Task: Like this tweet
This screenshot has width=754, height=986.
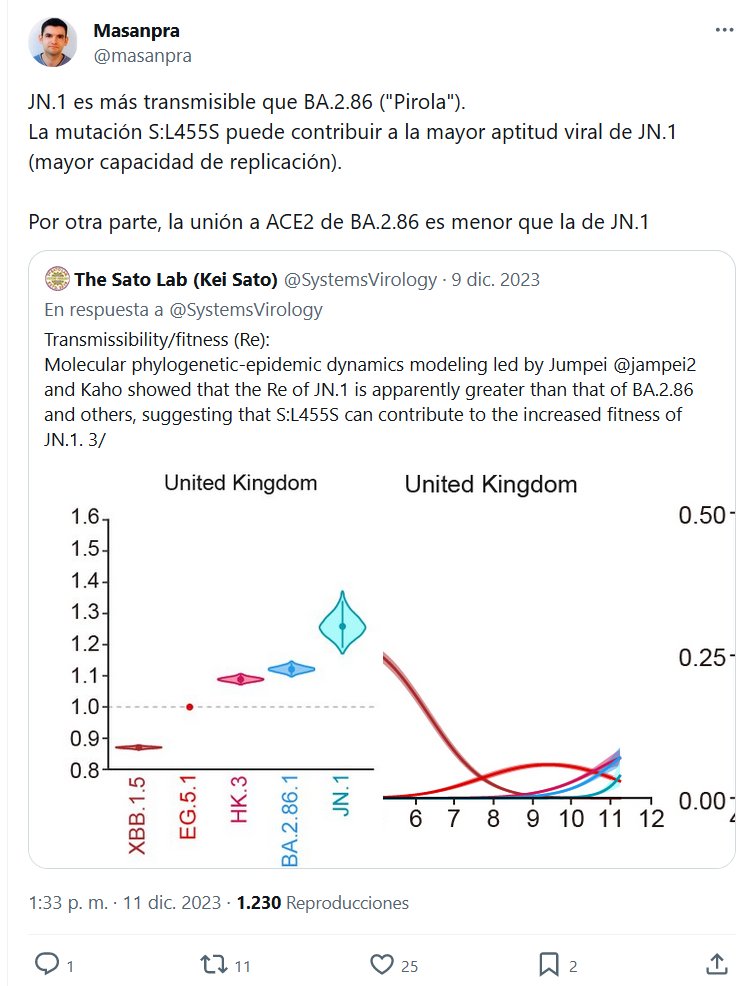Action: pos(382,964)
